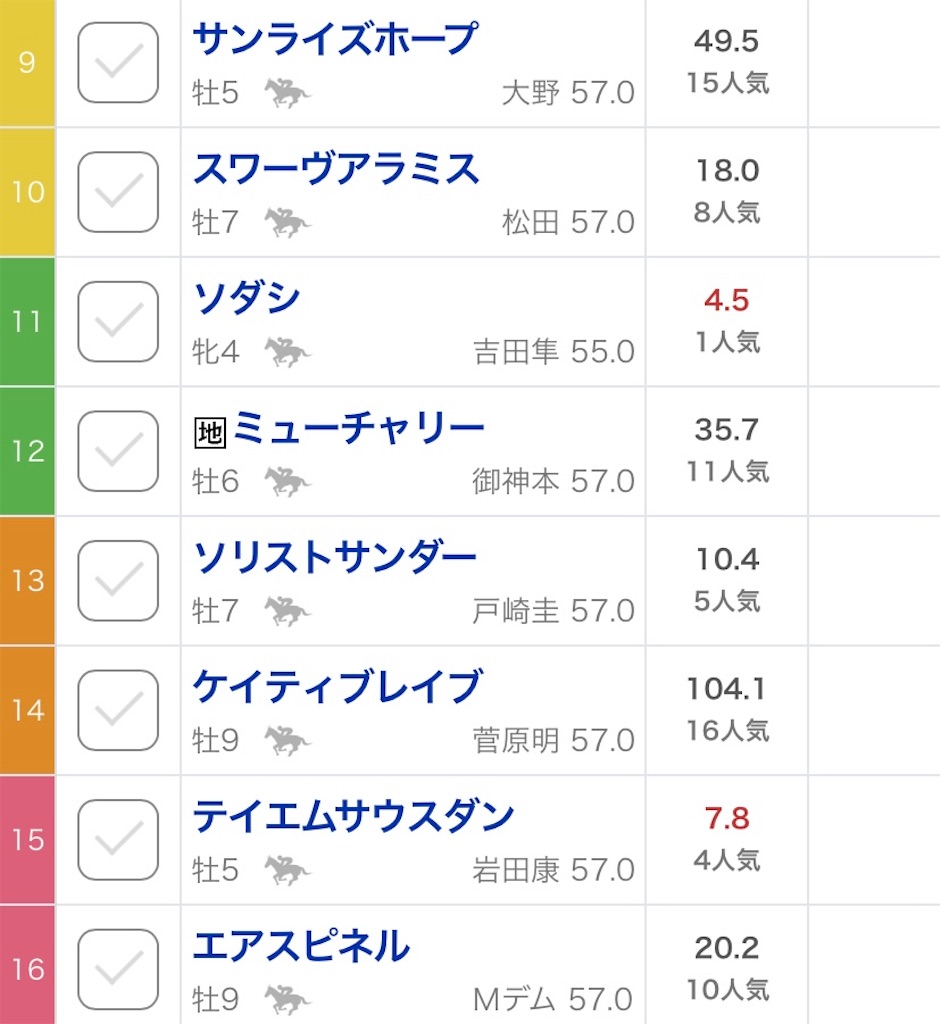The image size is (942, 1024).
Task: Check the selection box for ソダシ
Action: pyautogui.click(x=117, y=322)
